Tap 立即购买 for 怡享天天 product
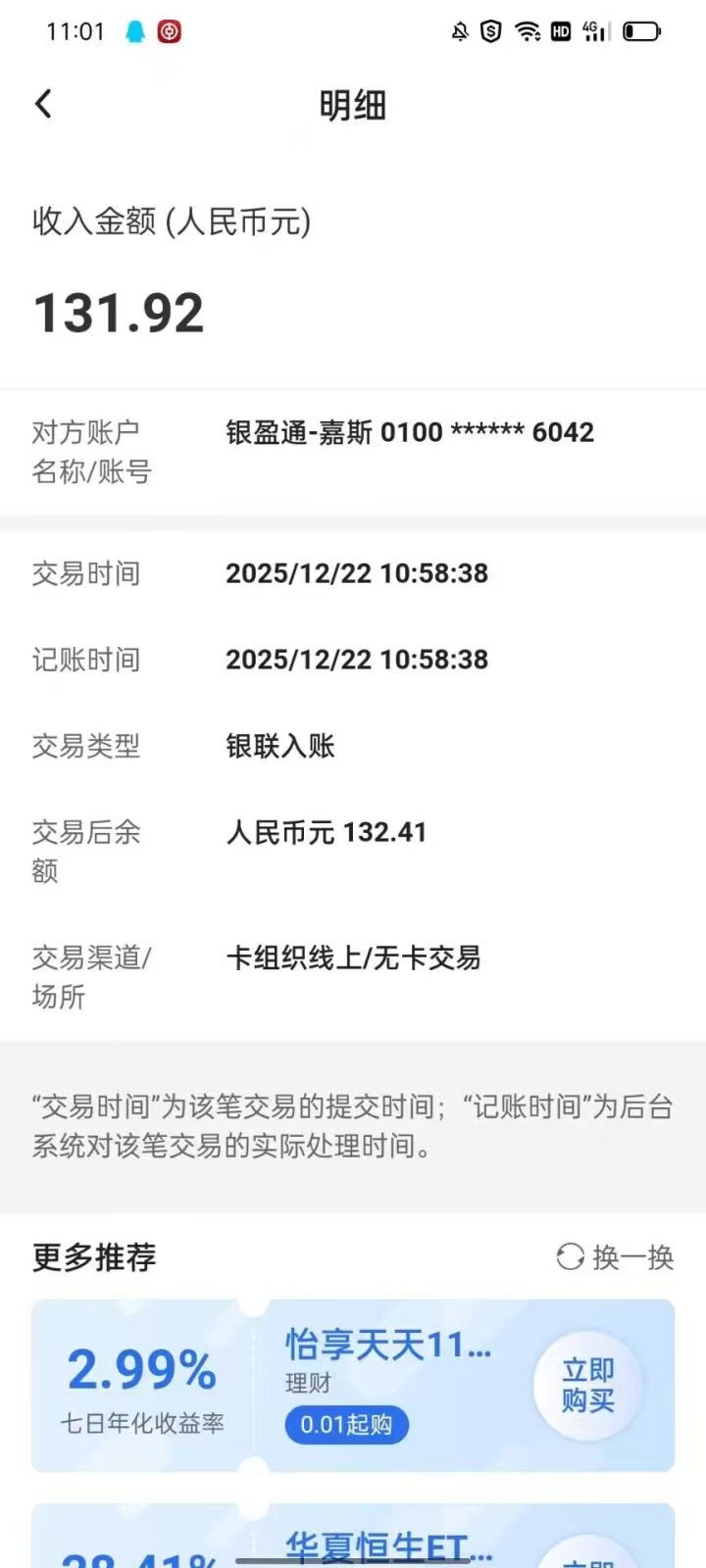 pyautogui.click(x=587, y=1386)
